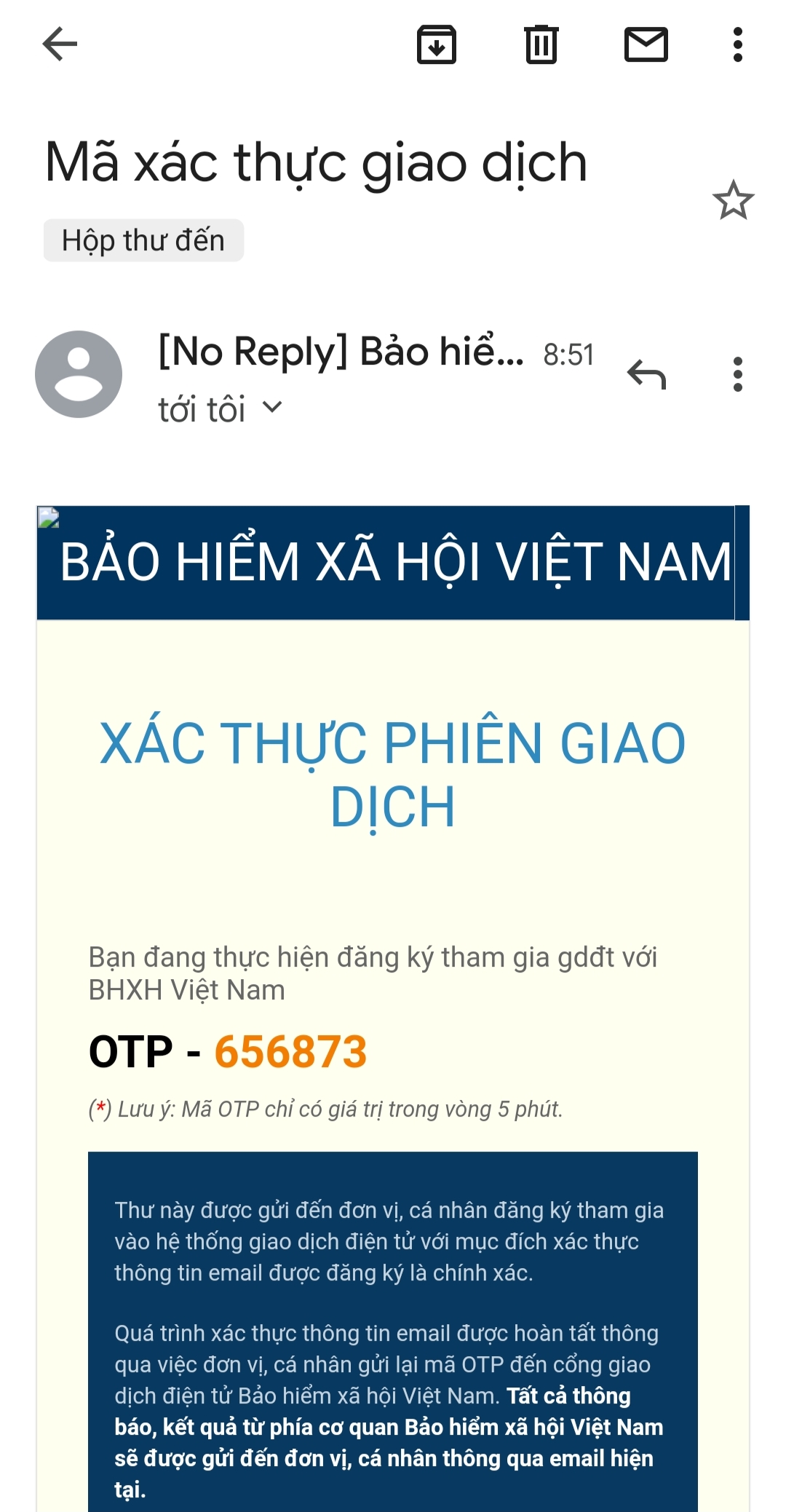Open the top overflow menu

coord(737,44)
